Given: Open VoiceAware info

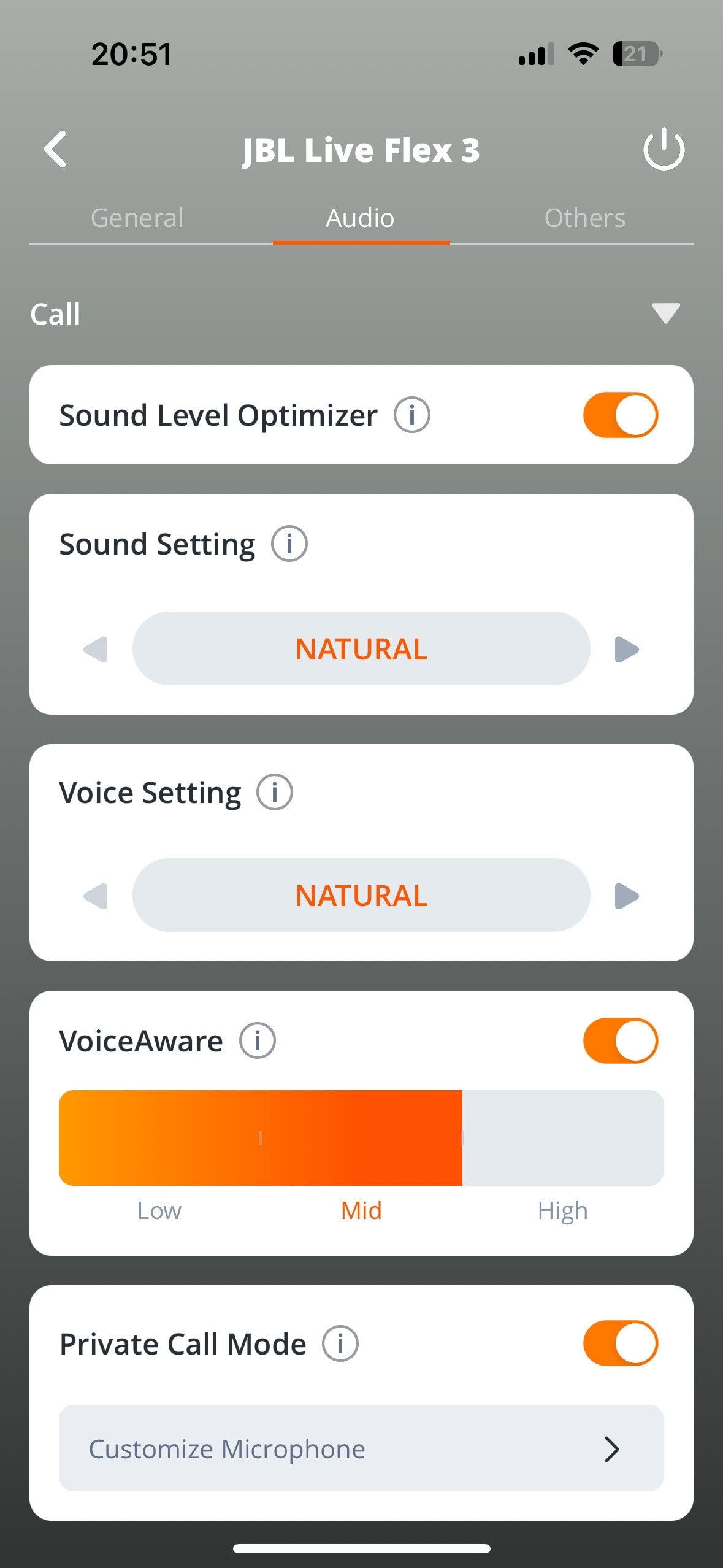Looking at the screenshot, I should tap(257, 1041).
